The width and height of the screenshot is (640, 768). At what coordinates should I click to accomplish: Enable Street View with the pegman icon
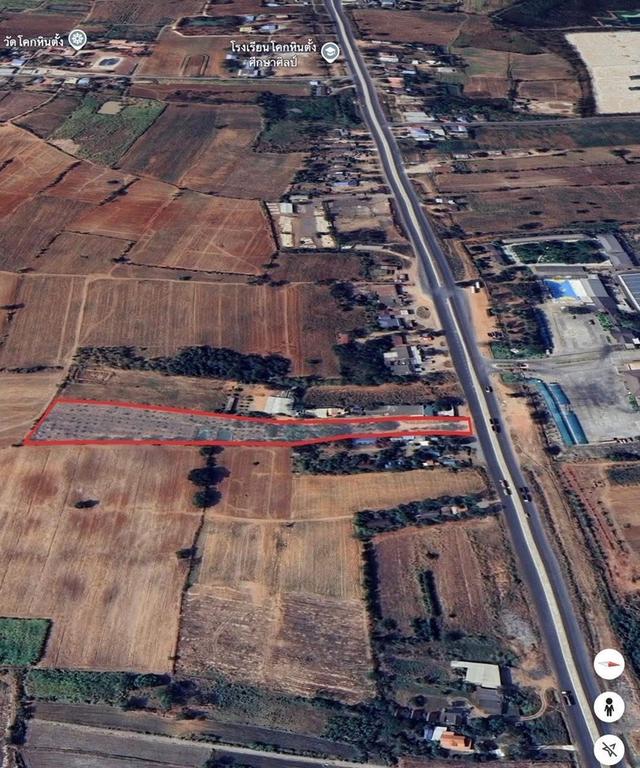coord(609,706)
